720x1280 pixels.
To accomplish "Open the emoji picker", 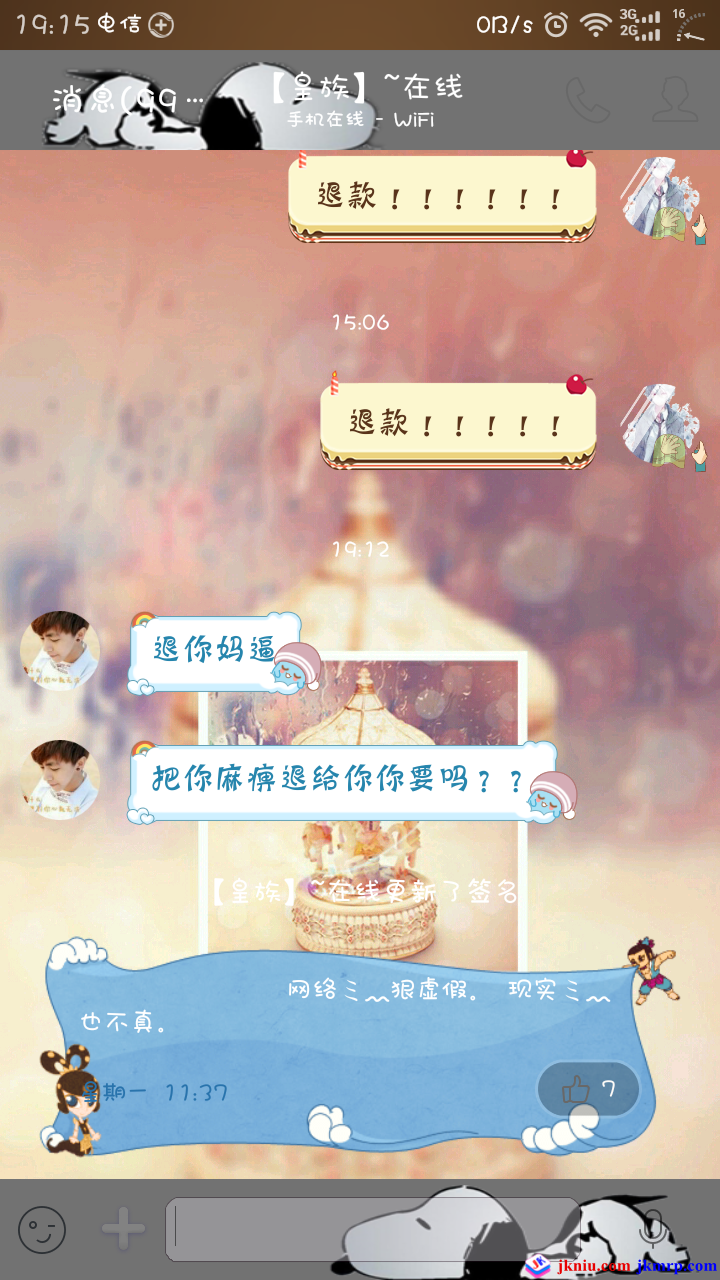I will click(x=42, y=1229).
